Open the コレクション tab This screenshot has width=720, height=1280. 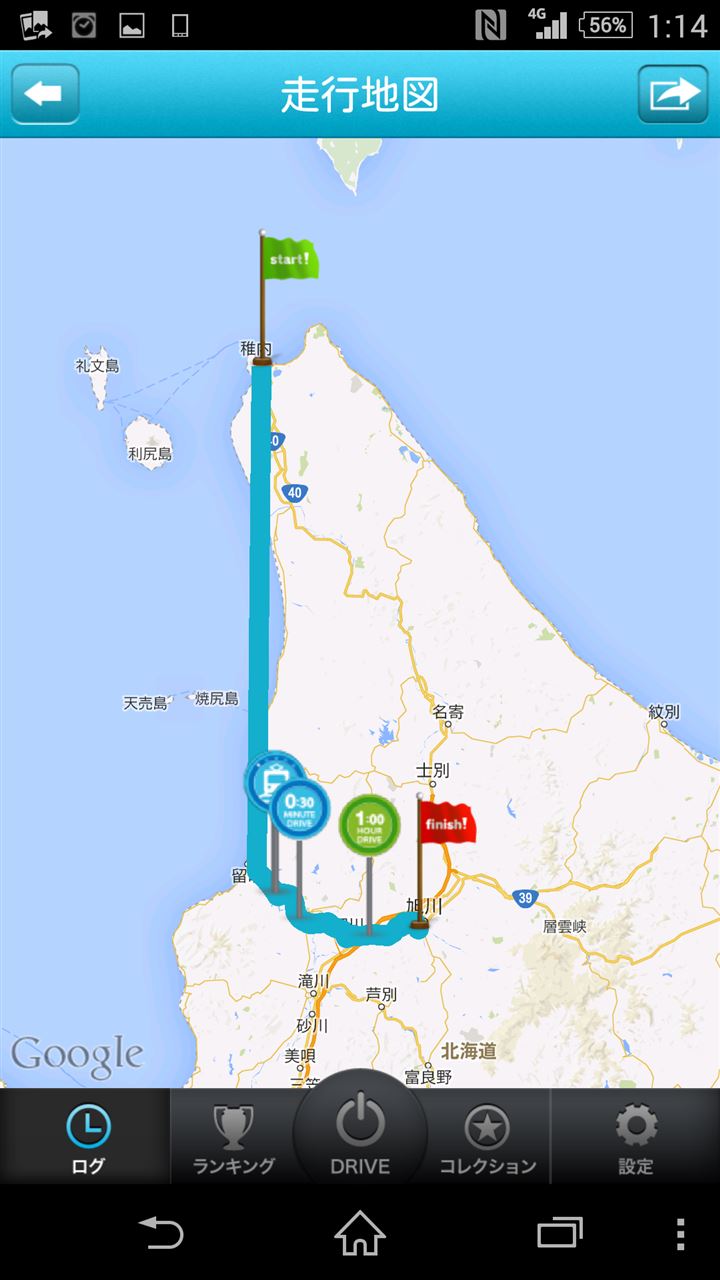coord(487,1140)
